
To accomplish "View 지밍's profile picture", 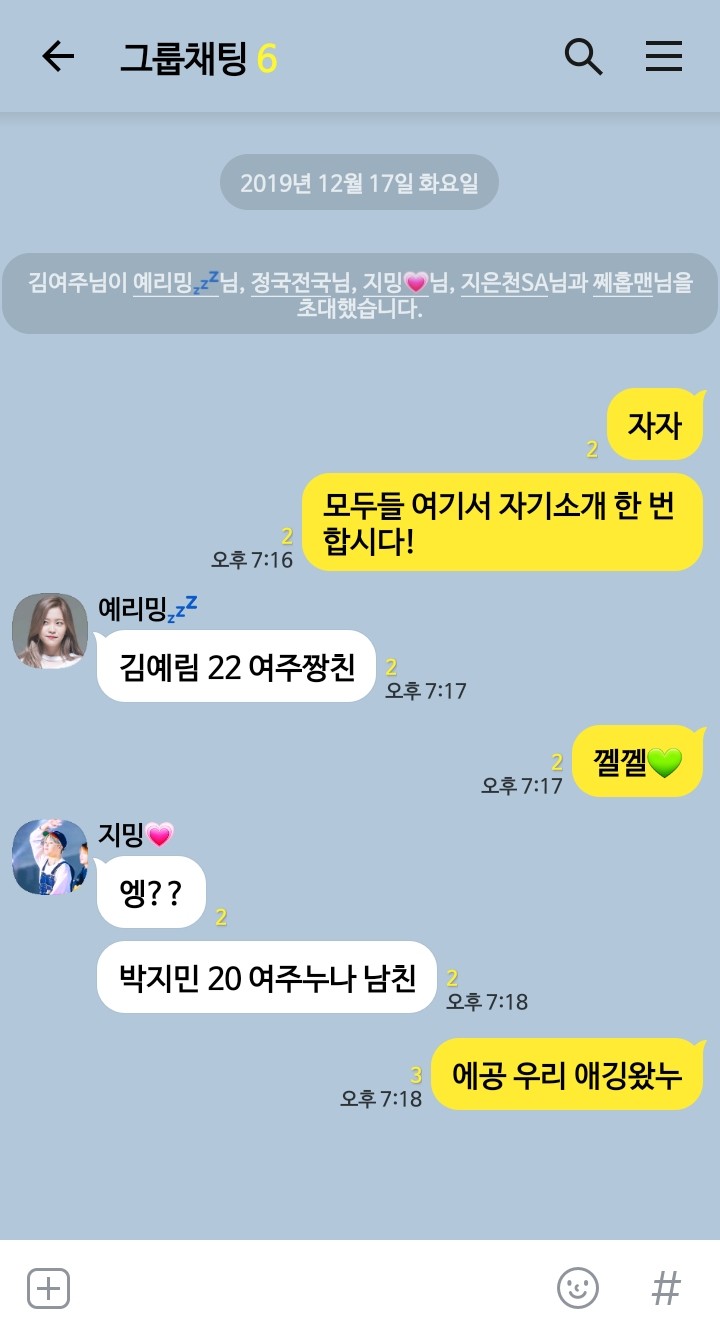I will click(x=50, y=857).
